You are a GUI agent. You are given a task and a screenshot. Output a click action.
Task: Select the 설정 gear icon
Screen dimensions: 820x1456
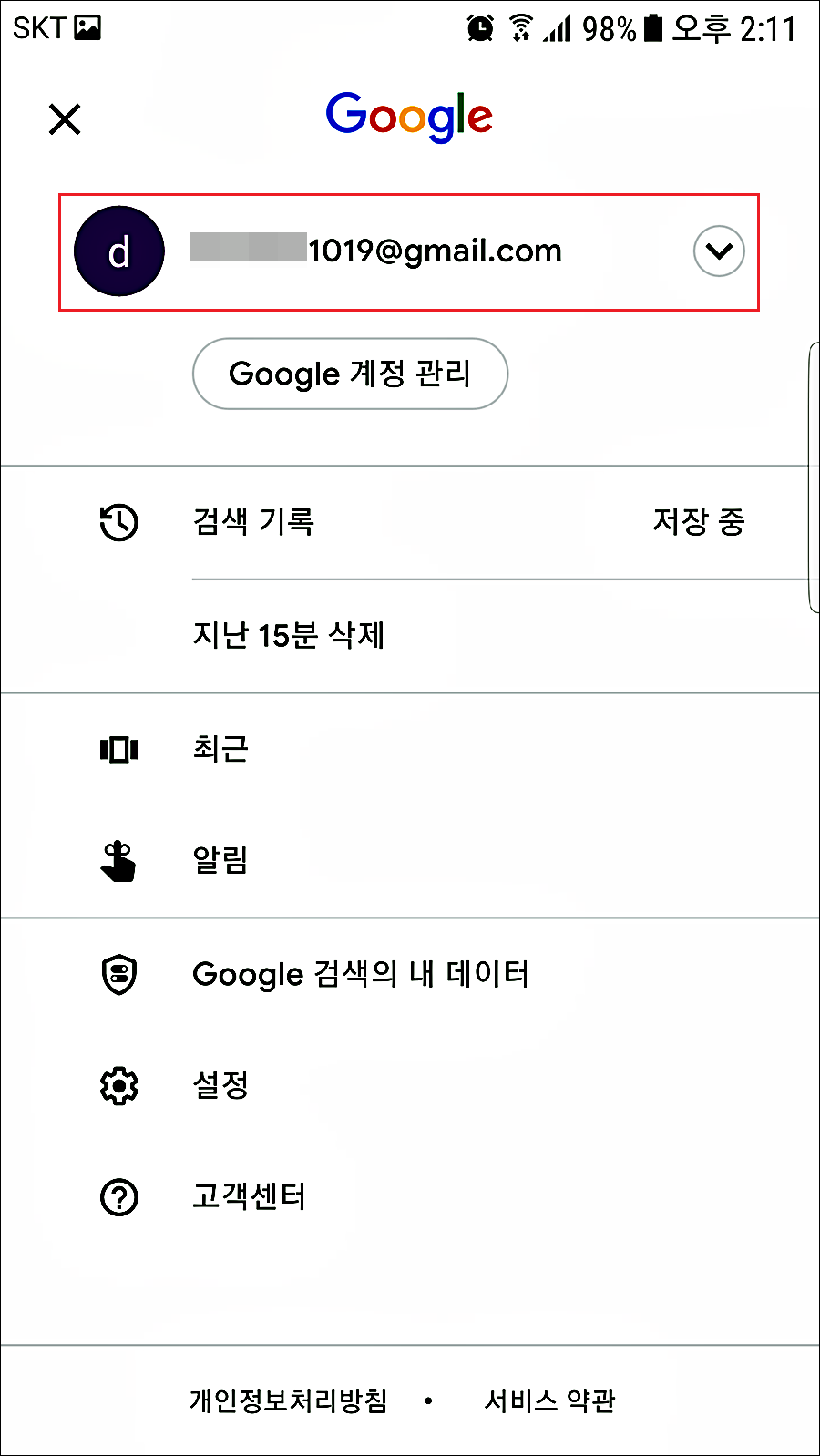(x=118, y=1085)
